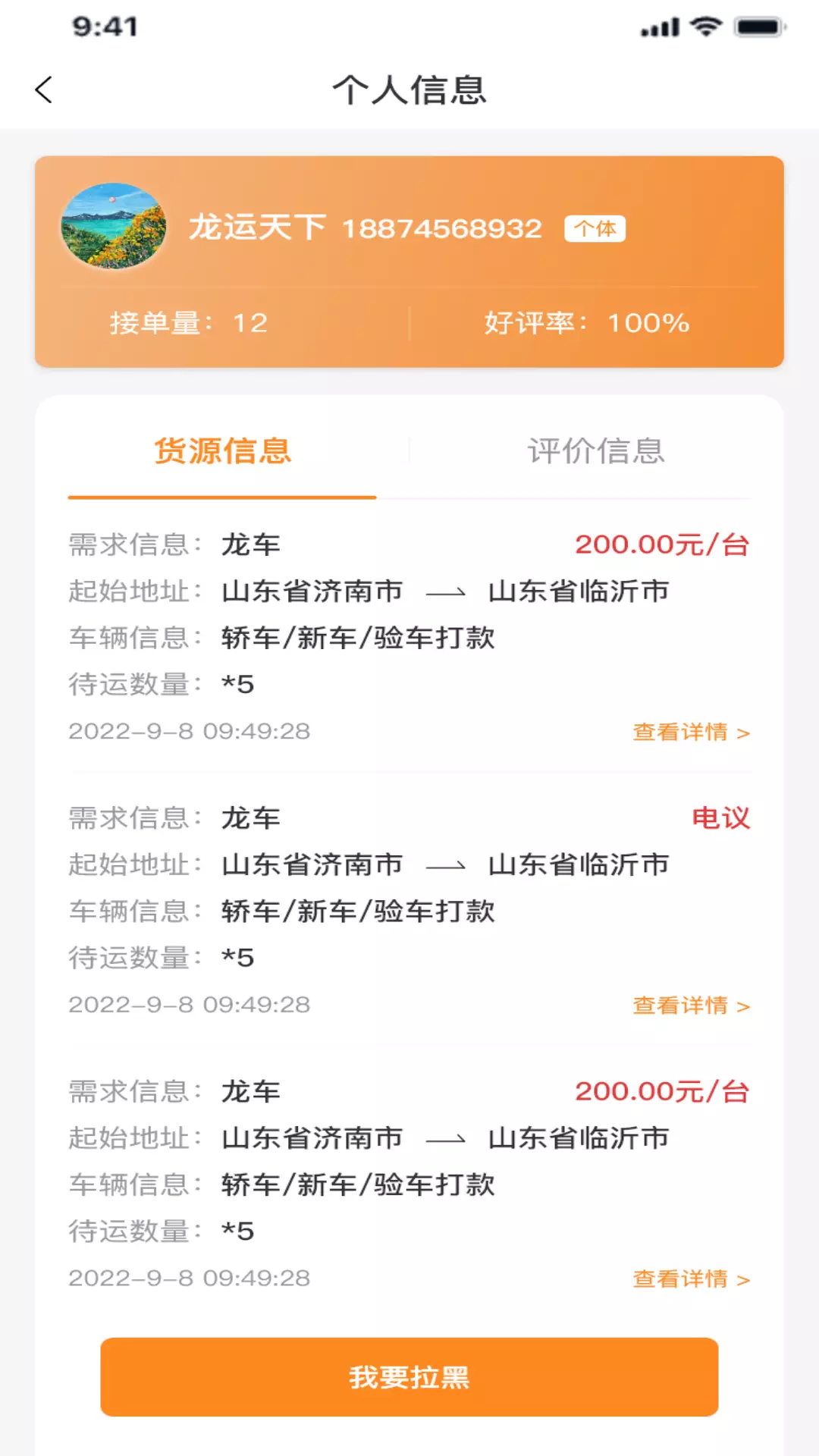Go back using the top-left arrow
Image resolution: width=819 pixels, height=1456 pixels.
coord(44,89)
